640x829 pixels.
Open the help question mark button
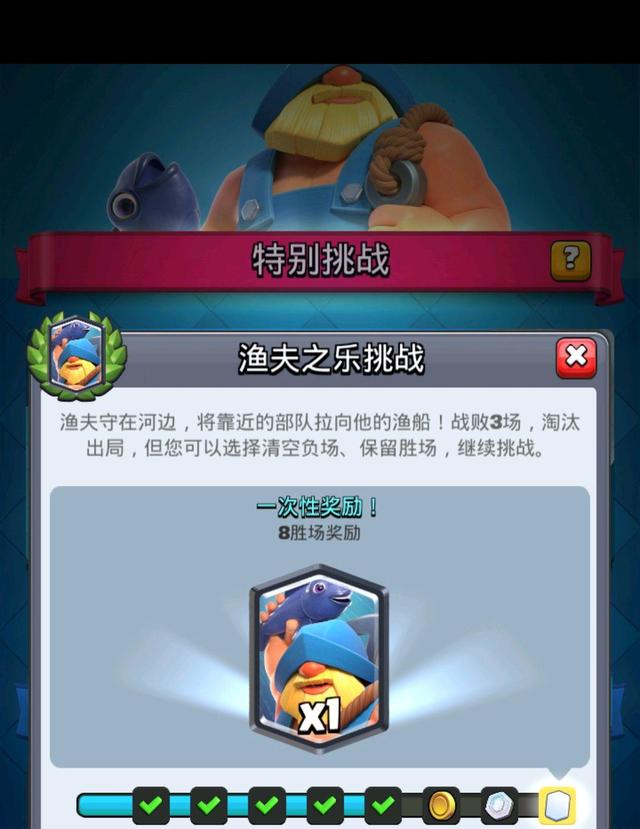570,260
